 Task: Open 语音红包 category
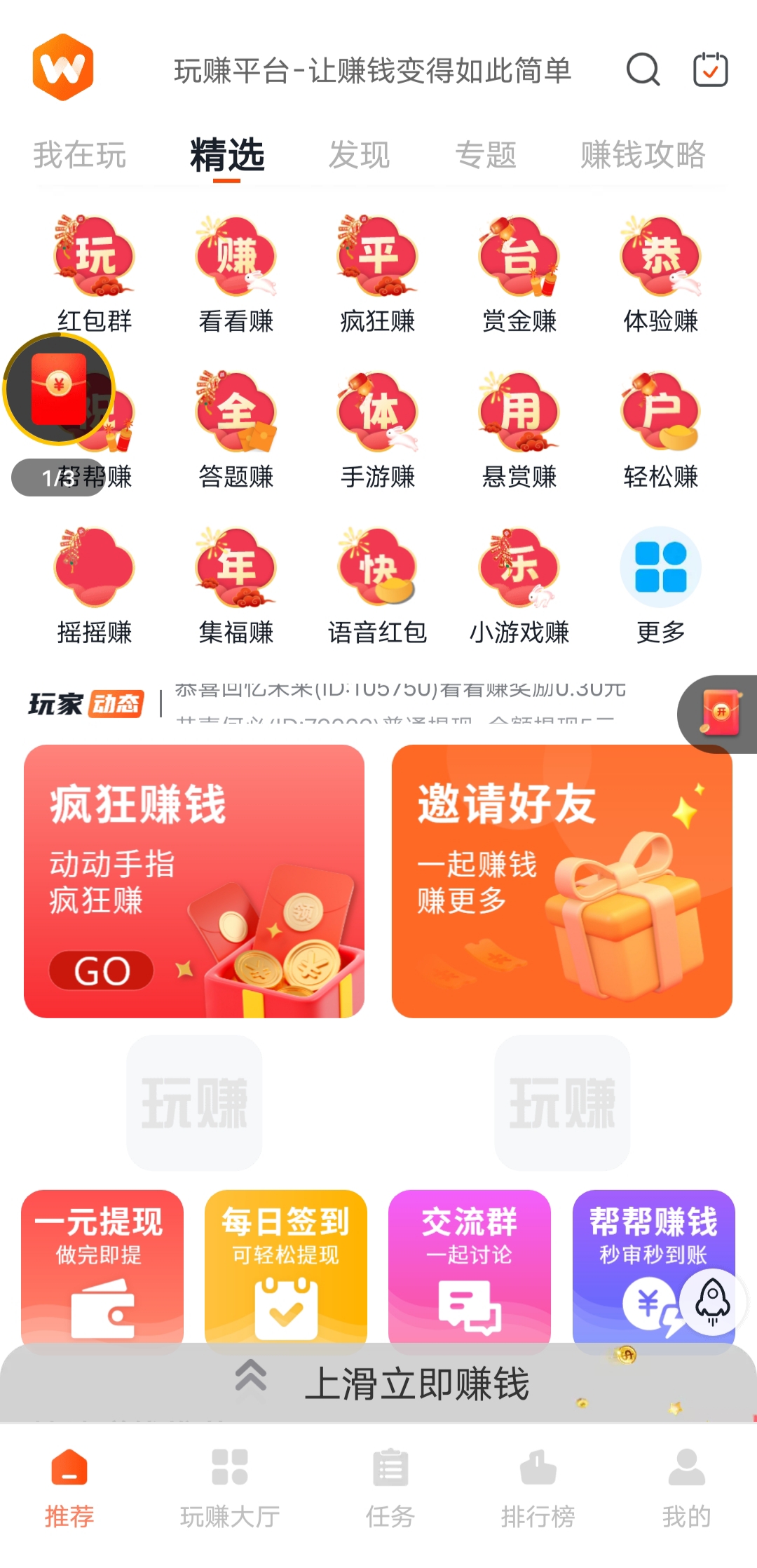[x=378, y=586]
